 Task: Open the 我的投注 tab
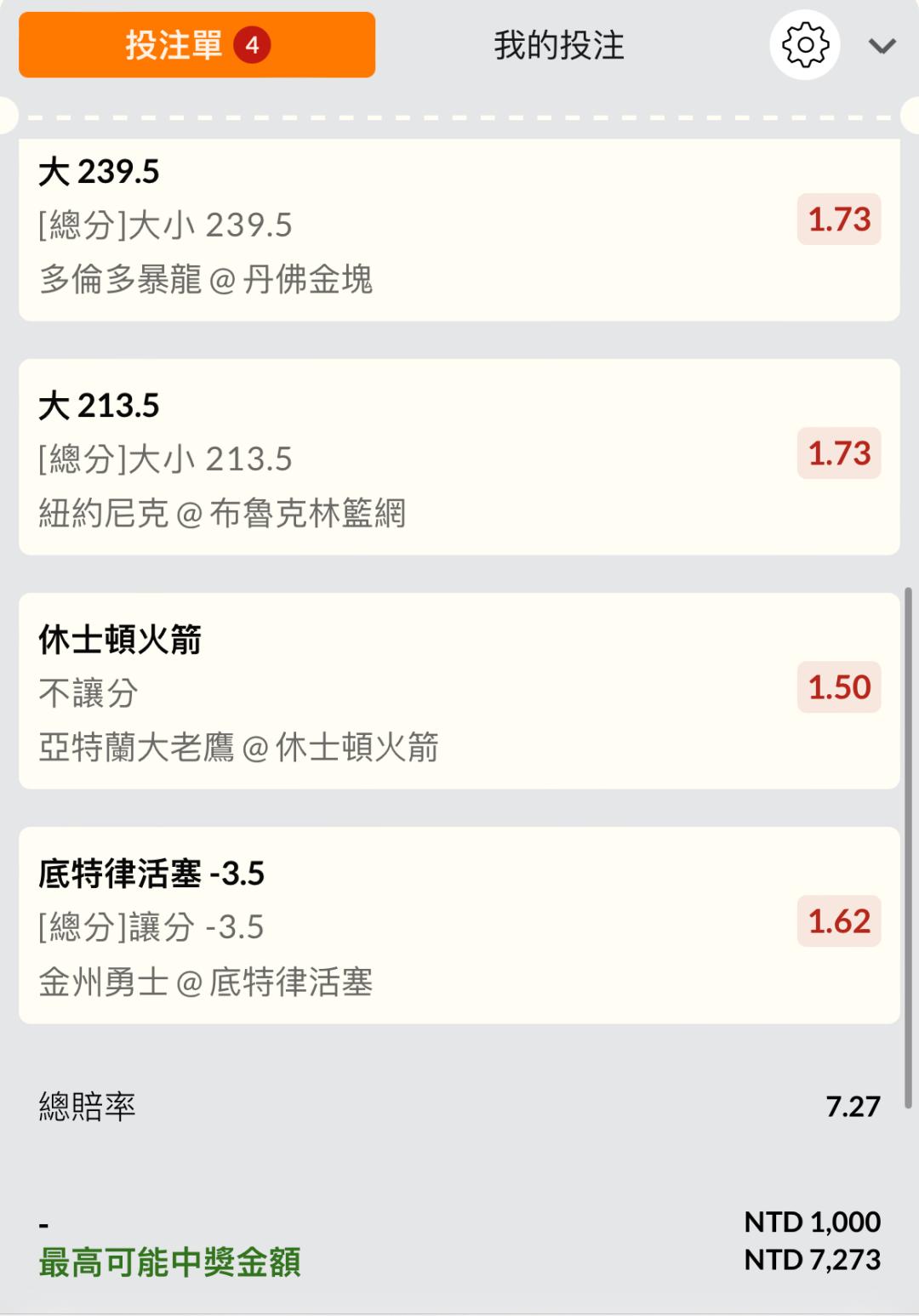pyautogui.click(x=559, y=45)
